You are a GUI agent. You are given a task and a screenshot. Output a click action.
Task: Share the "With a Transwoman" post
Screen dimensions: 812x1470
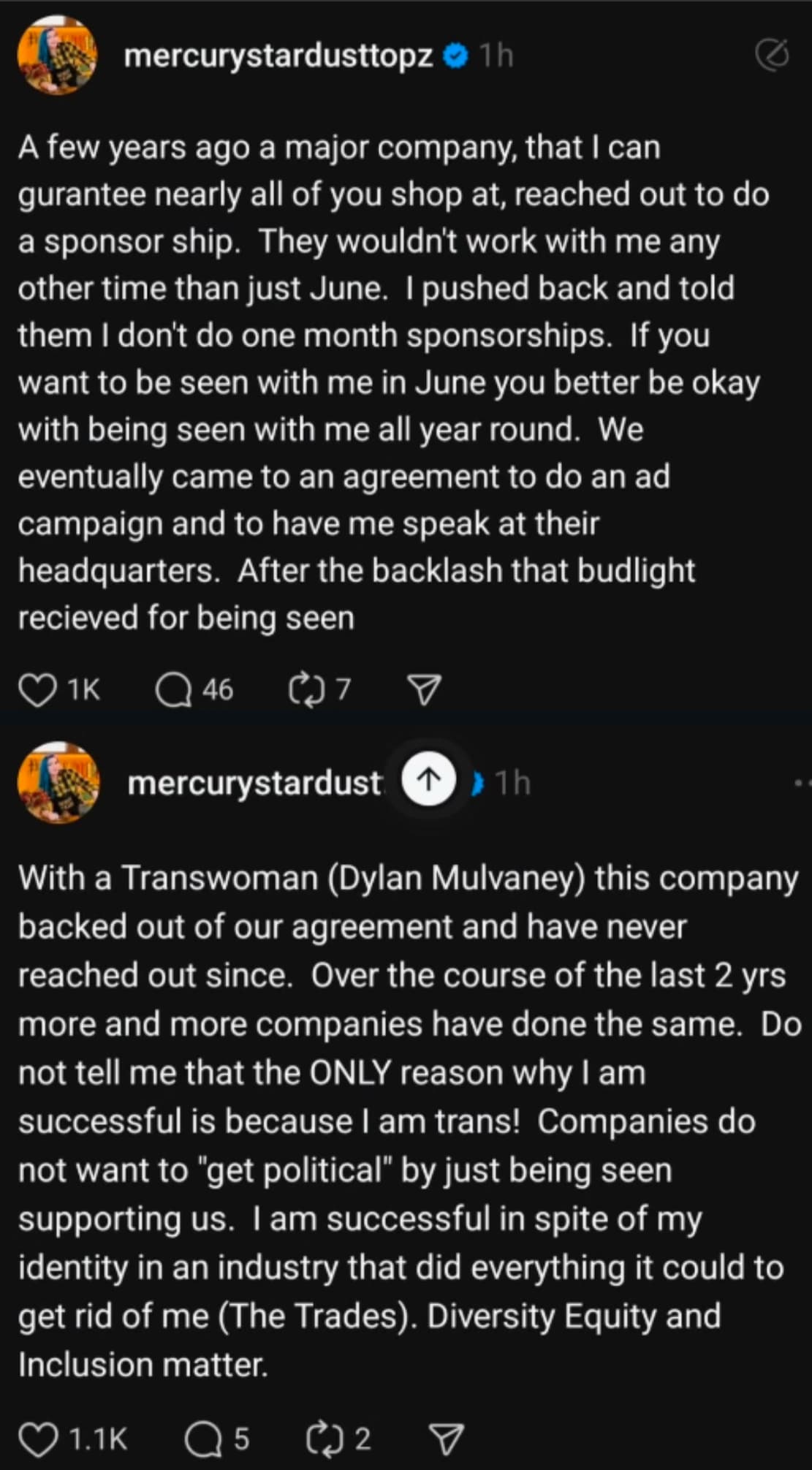[x=446, y=1439]
